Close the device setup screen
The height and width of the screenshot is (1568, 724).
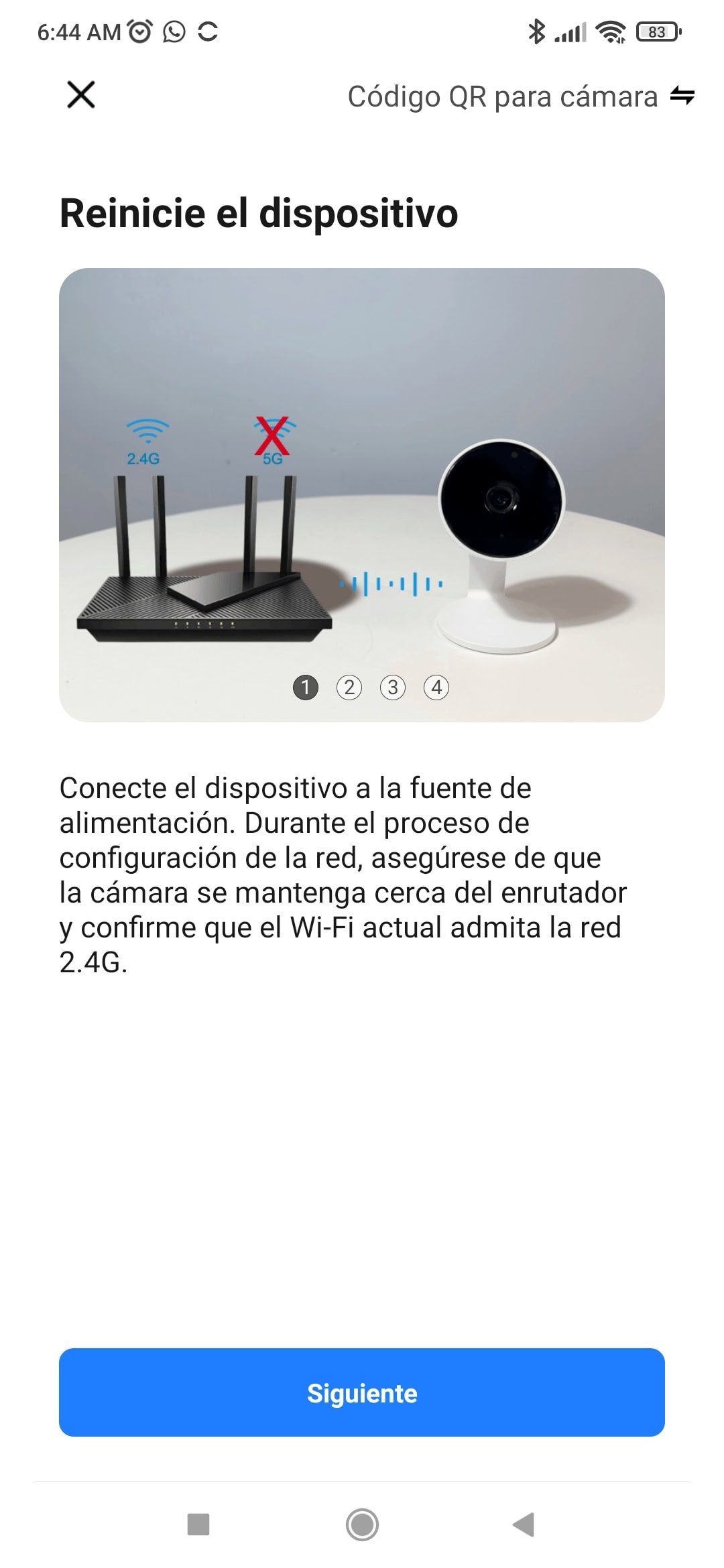coord(81,94)
